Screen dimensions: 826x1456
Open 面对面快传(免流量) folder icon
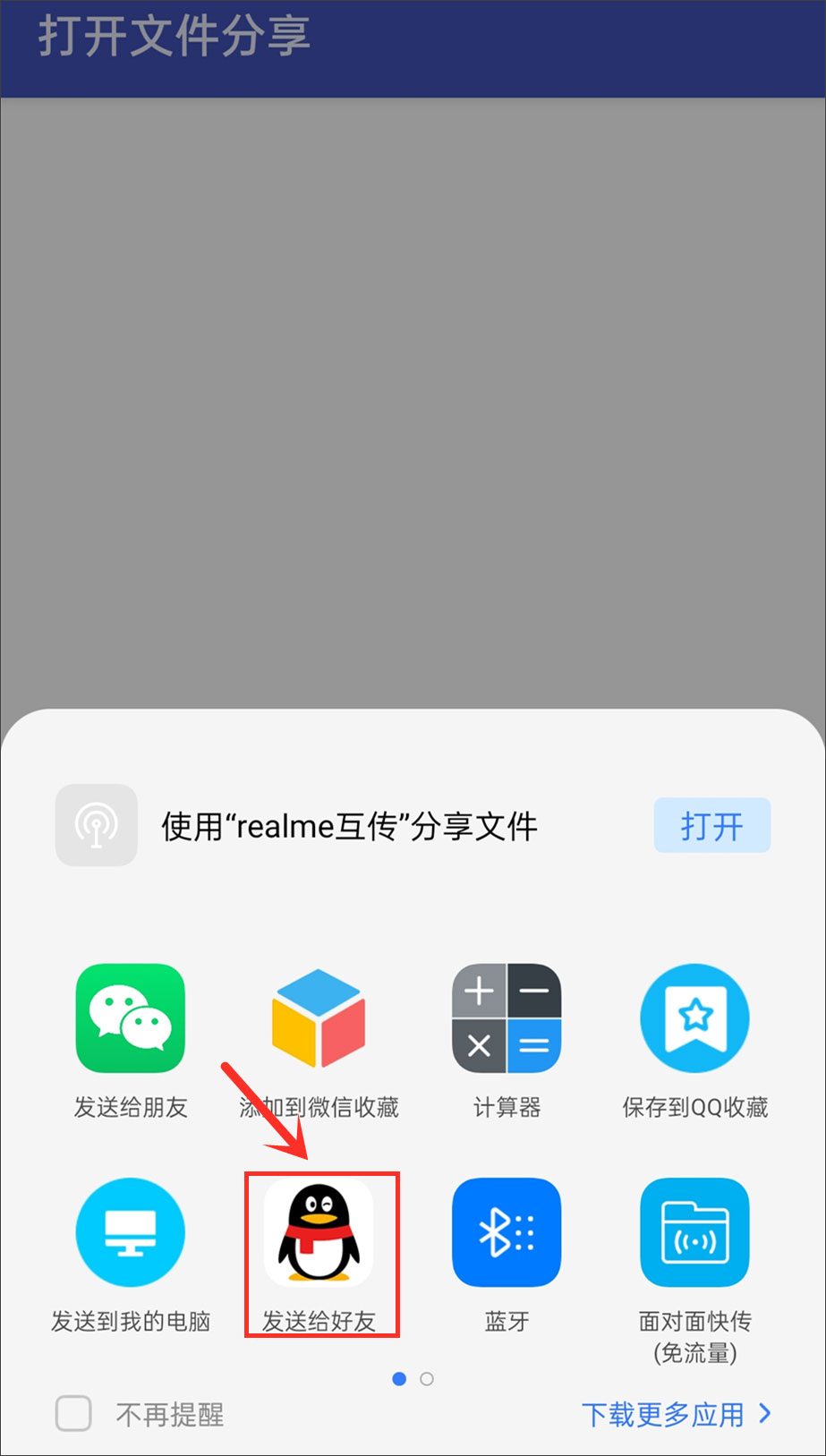coord(694,1231)
